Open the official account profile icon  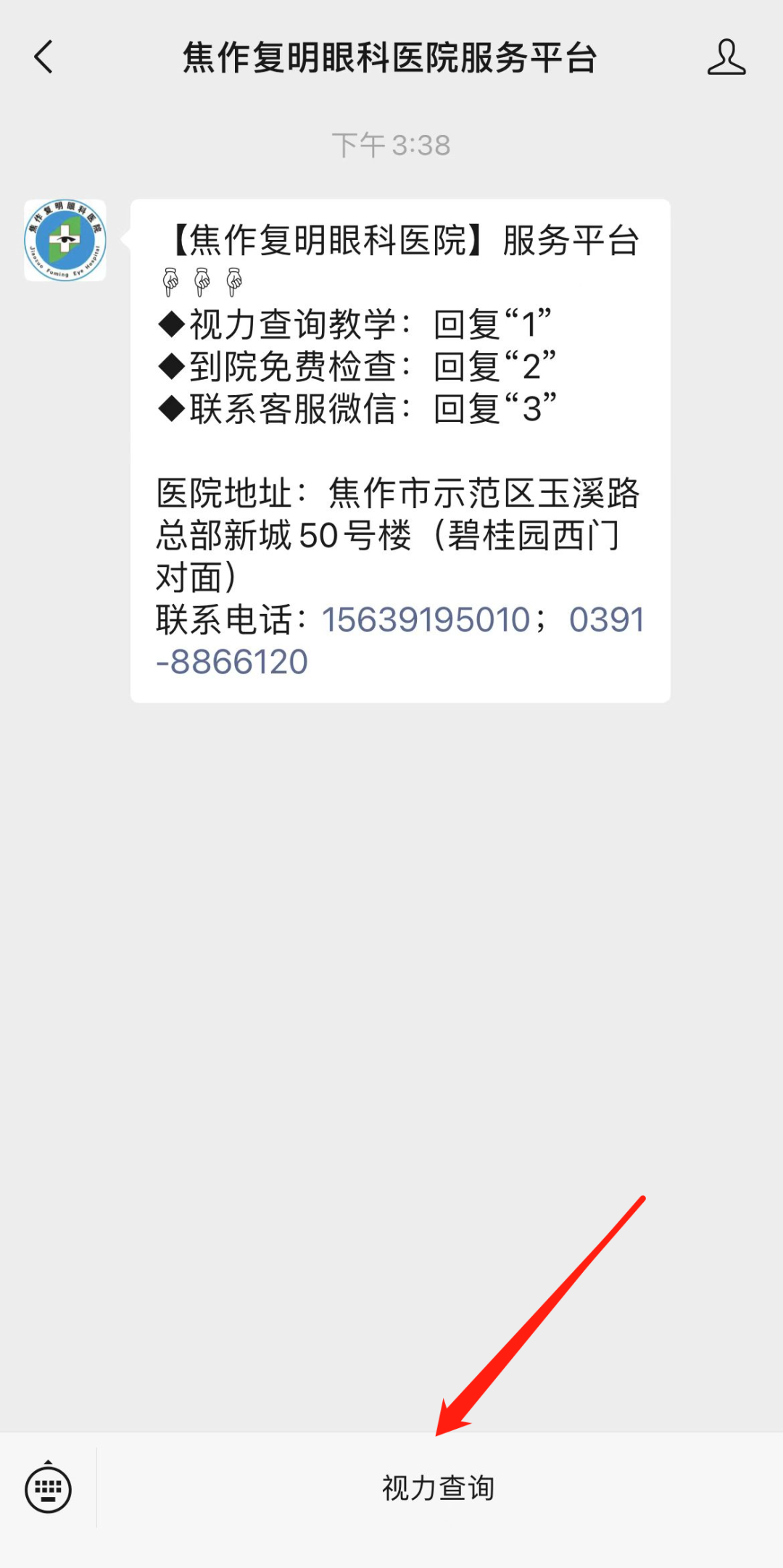726,57
